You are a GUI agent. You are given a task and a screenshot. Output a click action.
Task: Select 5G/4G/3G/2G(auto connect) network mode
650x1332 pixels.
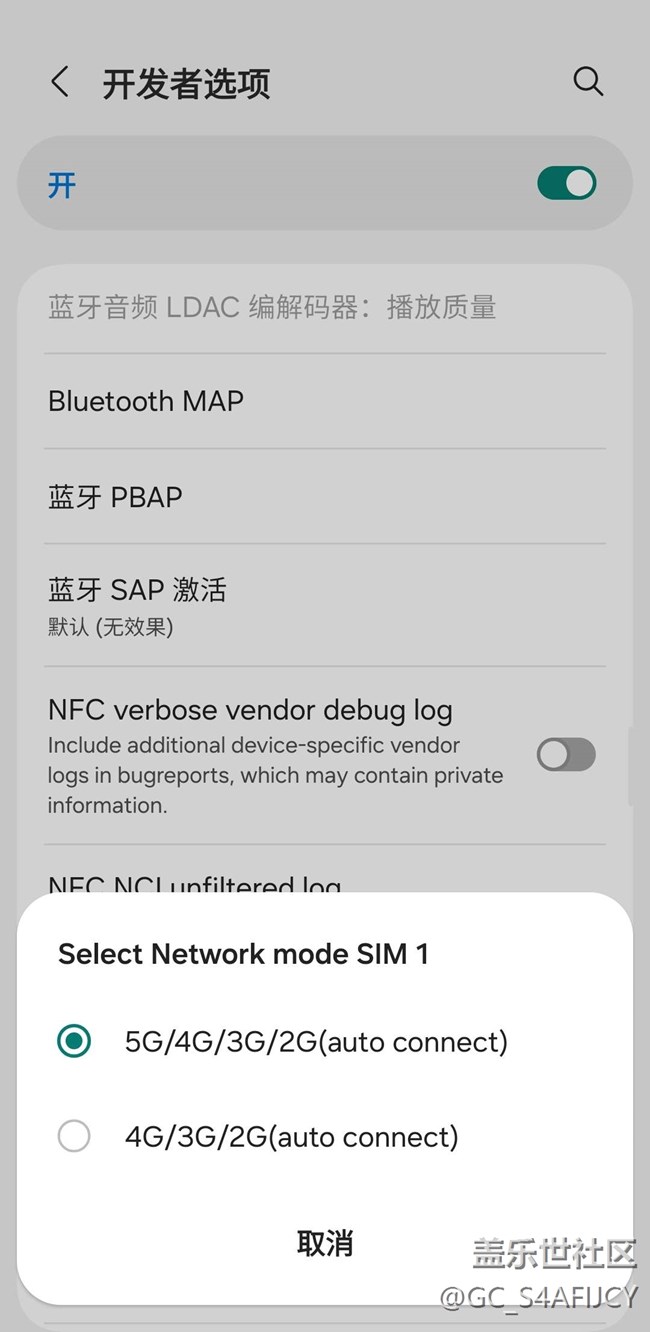(324, 1042)
